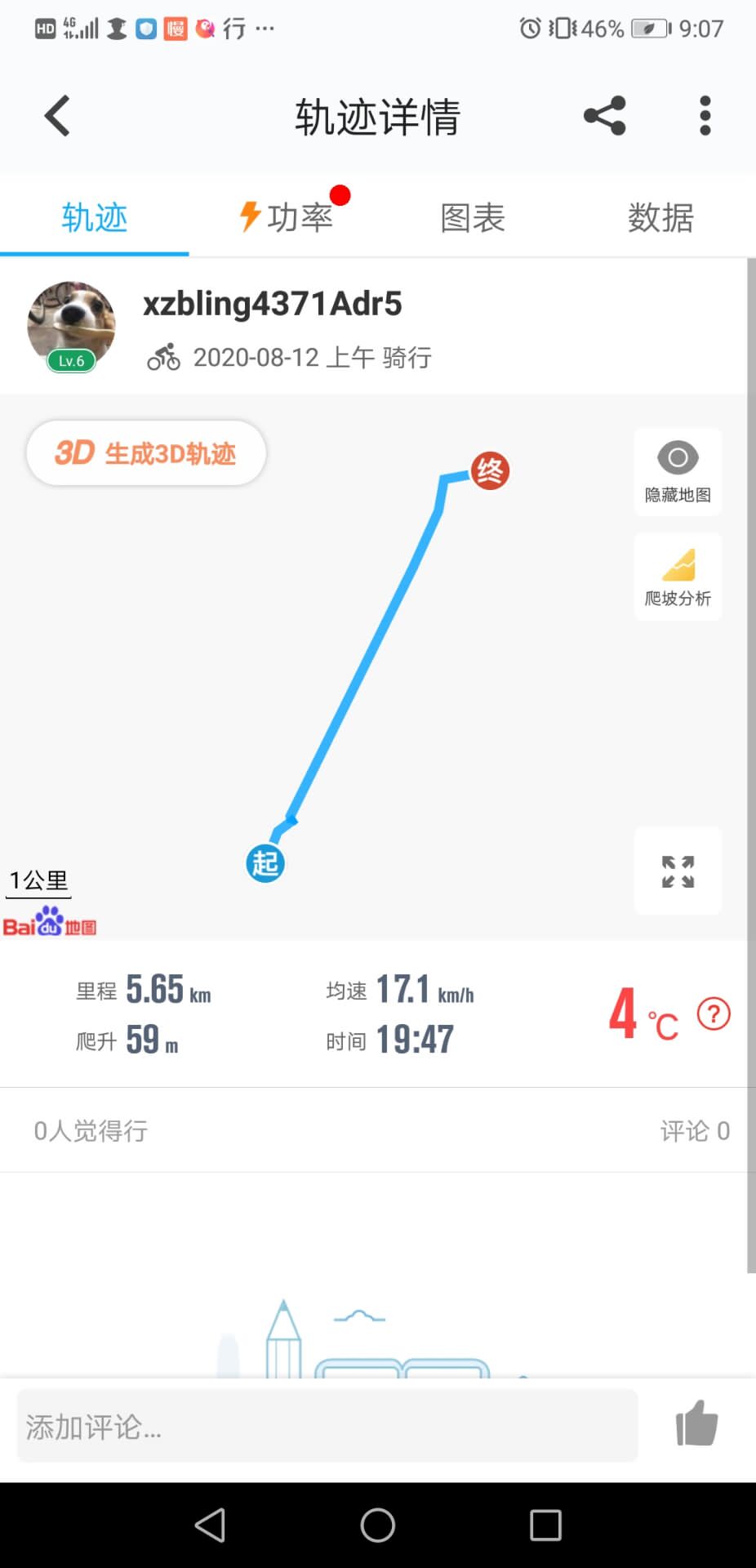
Task: Switch to the 功率 tab
Action: pos(286,217)
